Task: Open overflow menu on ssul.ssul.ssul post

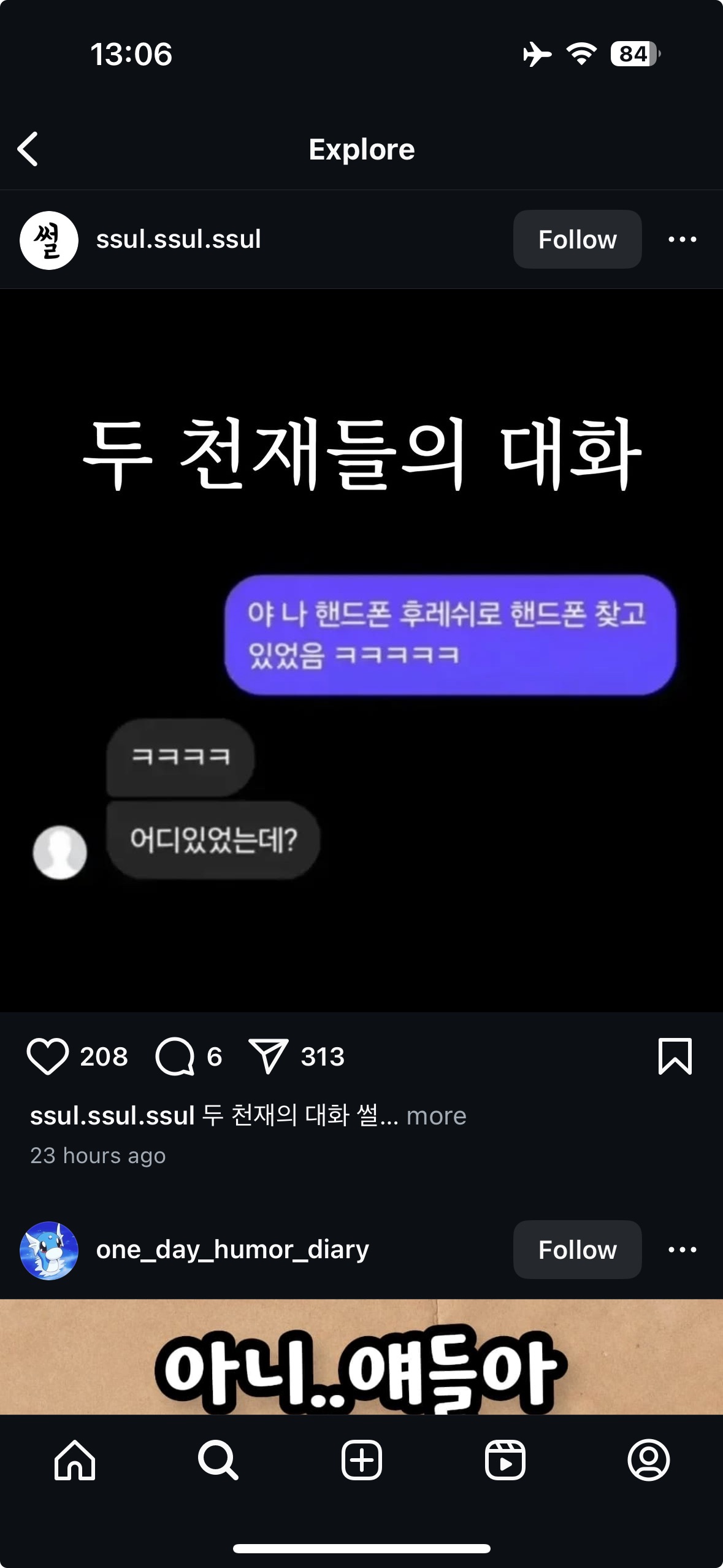Action: 682,239
